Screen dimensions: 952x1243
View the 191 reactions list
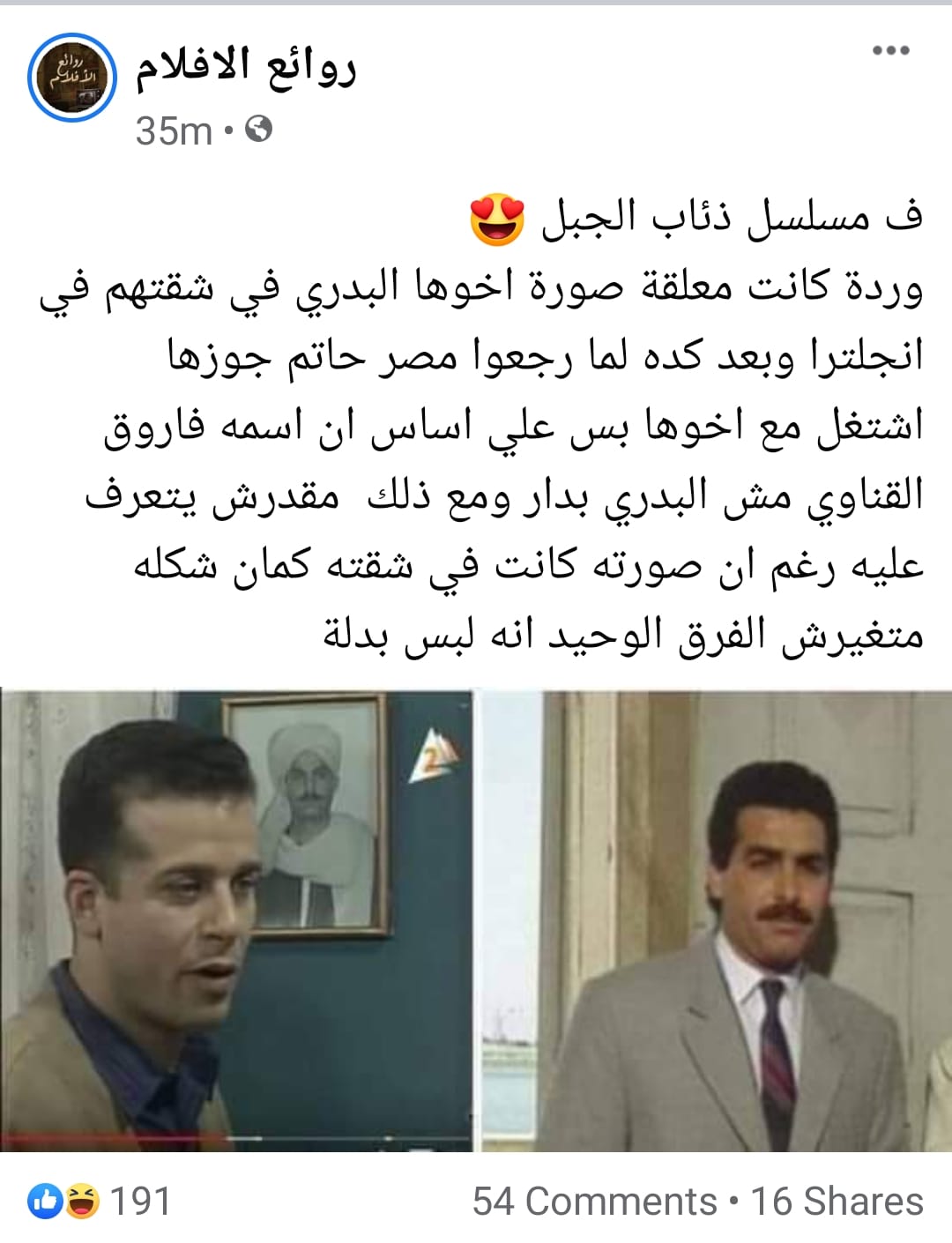pyautogui.click(x=100, y=1201)
